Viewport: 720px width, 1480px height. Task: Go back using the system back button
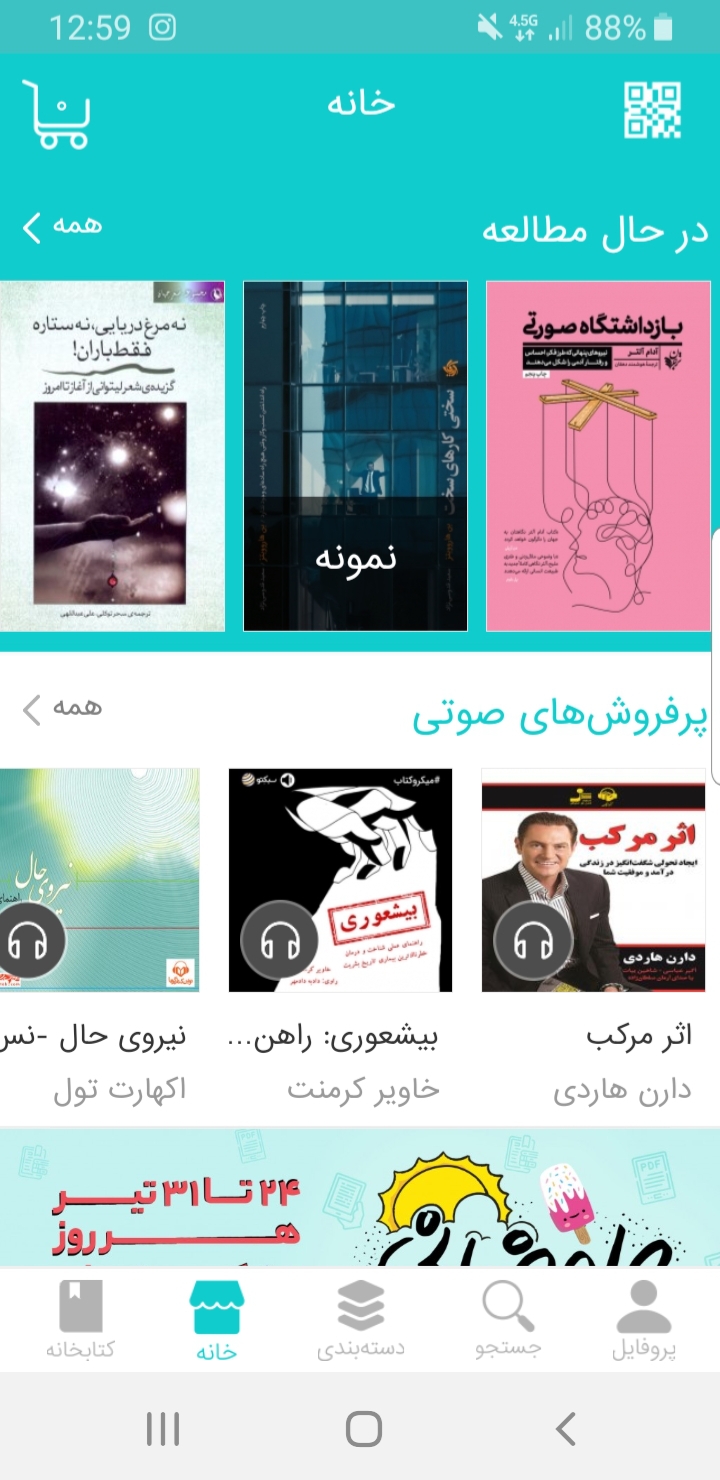(x=565, y=1429)
